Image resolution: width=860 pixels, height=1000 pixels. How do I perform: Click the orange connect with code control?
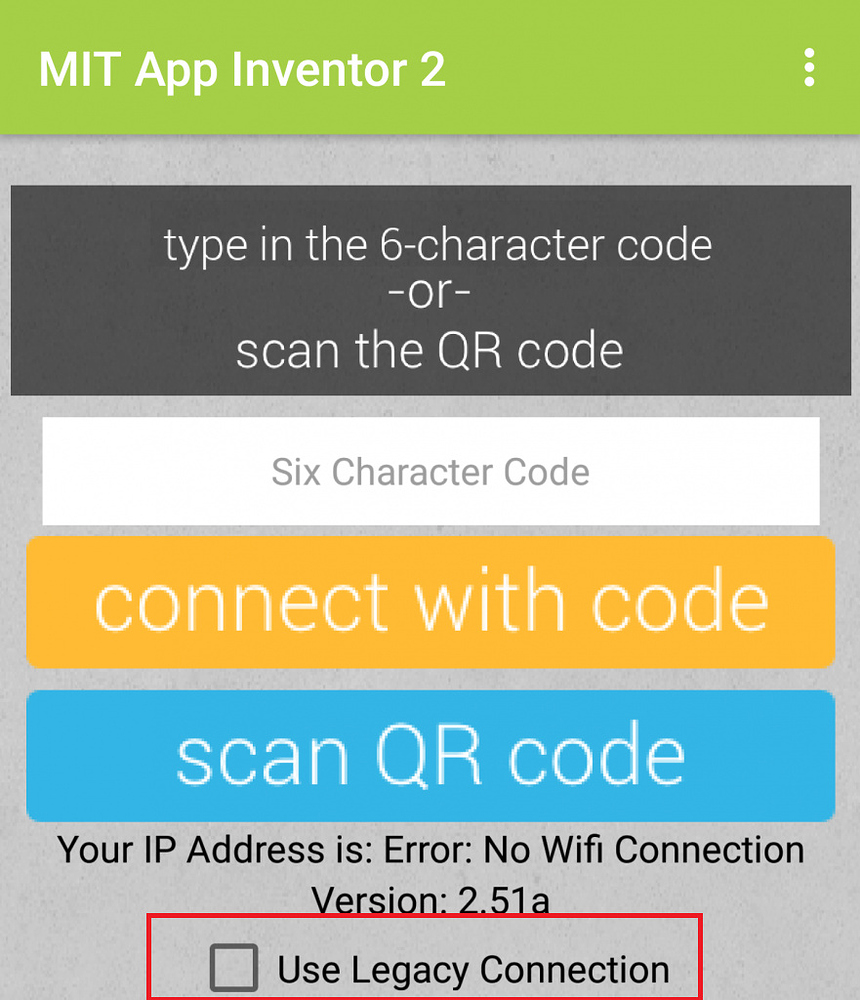[x=430, y=601]
